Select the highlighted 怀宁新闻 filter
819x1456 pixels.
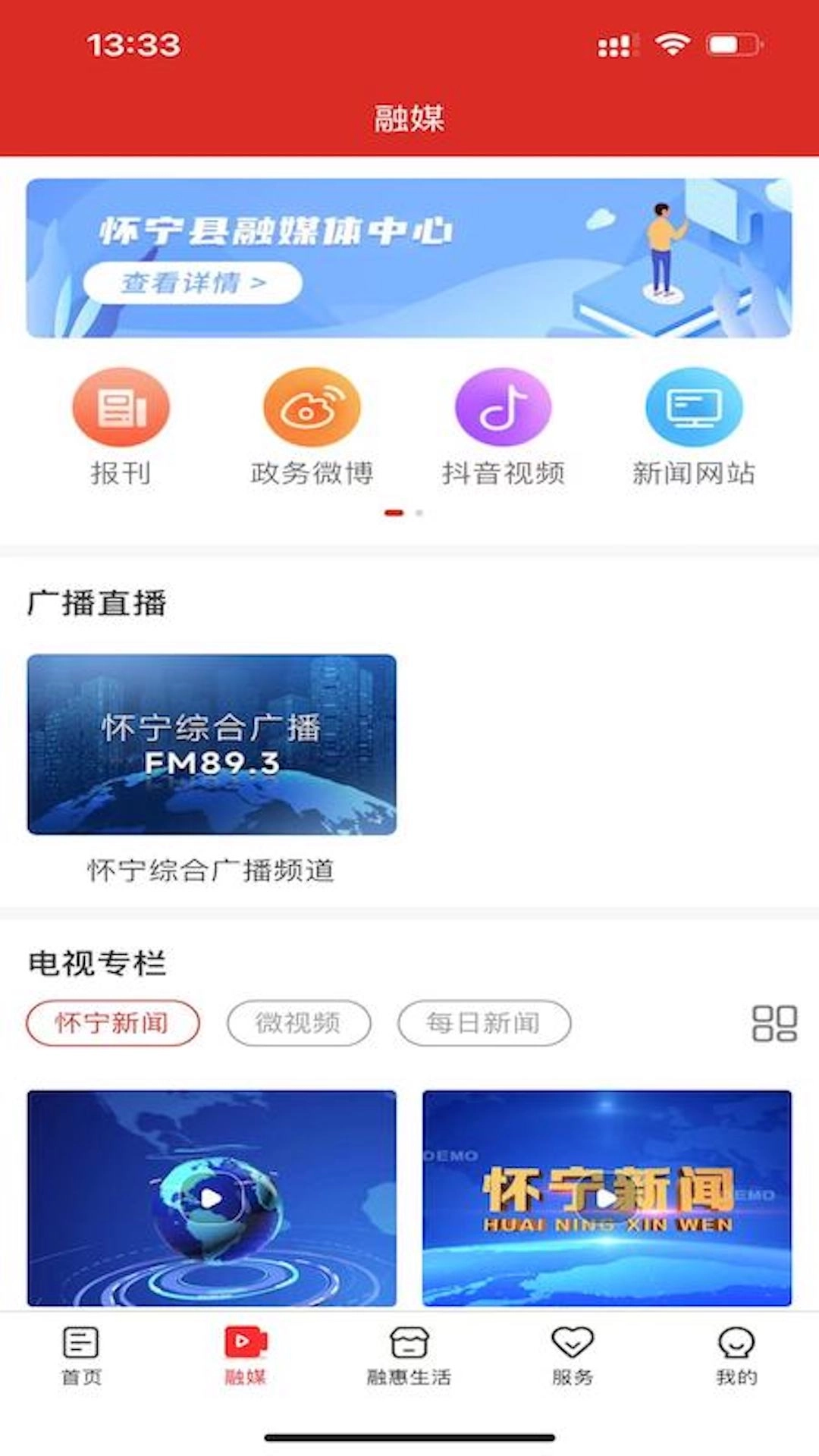112,1024
